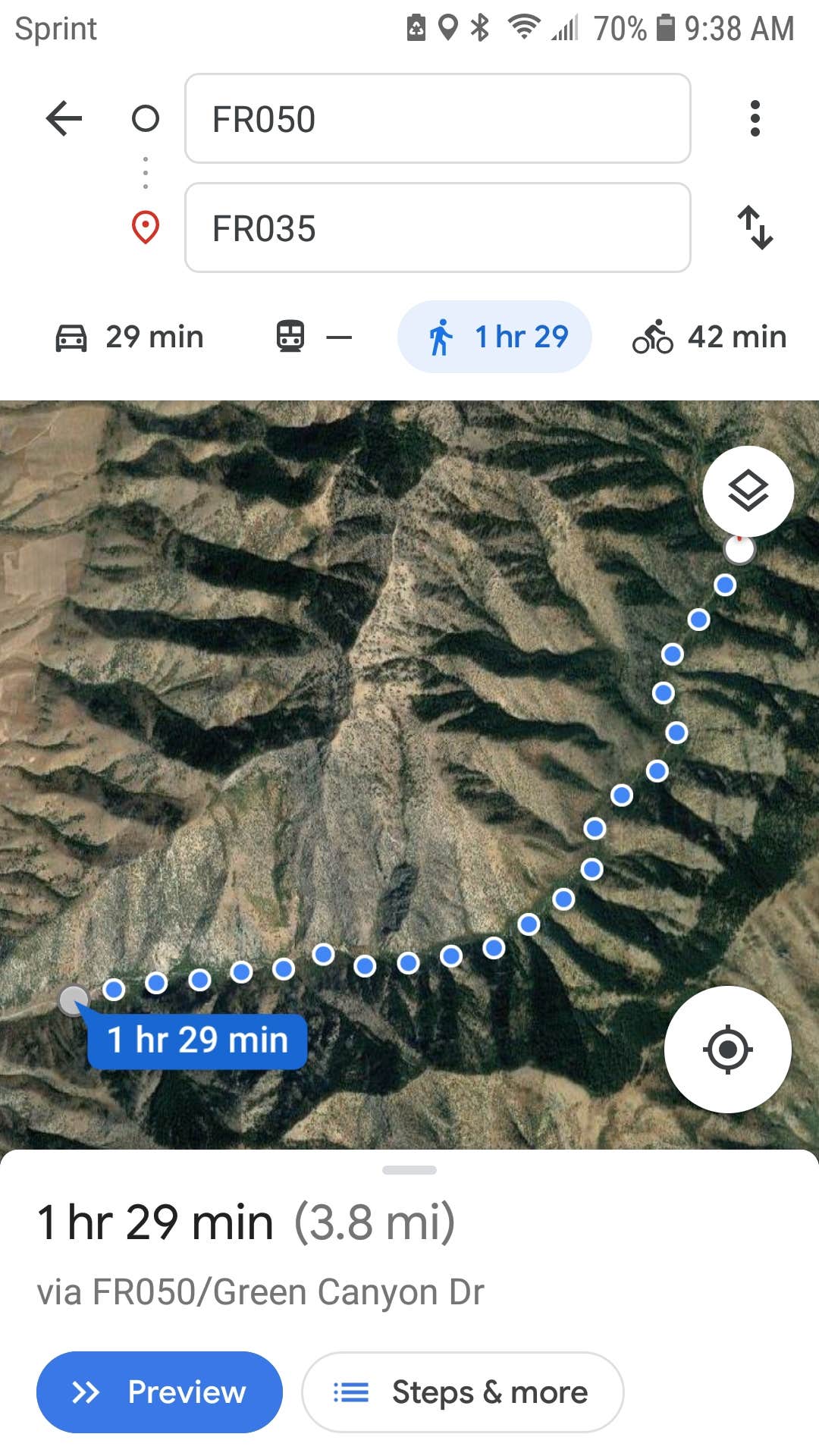Switch to cycling directions, 42 min
Image resolution: width=819 pixels, height=1456 pixels.
click(x=709, y=337)
